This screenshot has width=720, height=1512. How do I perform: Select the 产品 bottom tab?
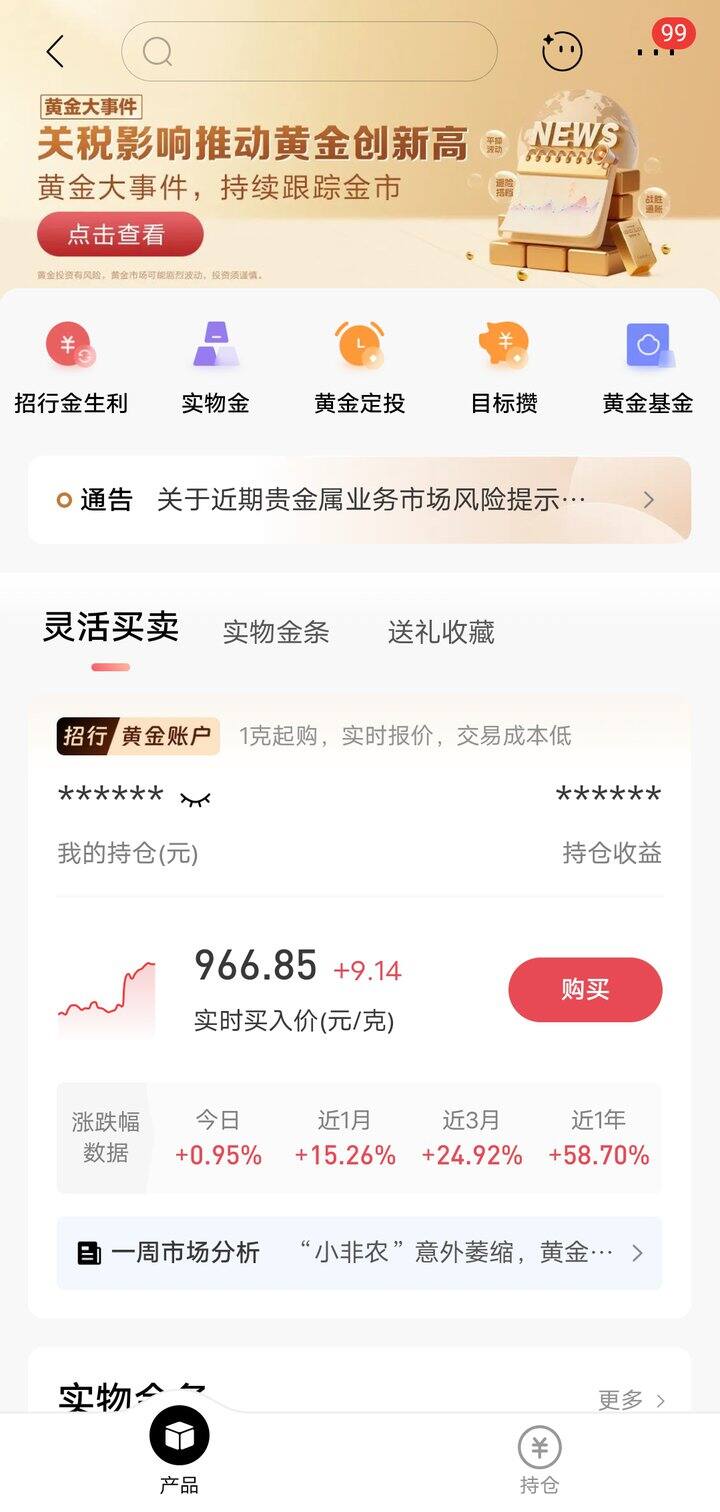tap(179, 1450)
